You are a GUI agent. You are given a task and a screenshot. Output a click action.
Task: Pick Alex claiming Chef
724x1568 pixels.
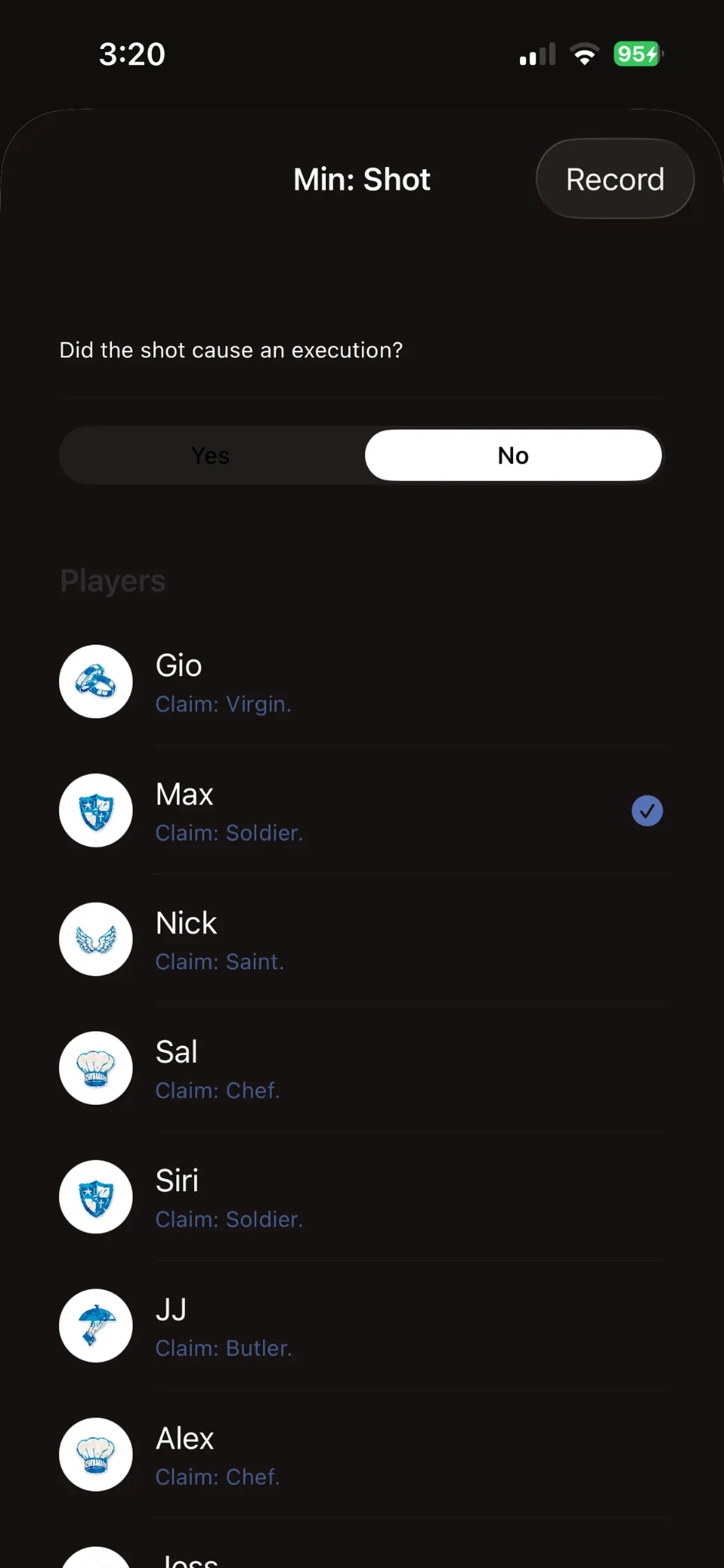click(361, 1455)
